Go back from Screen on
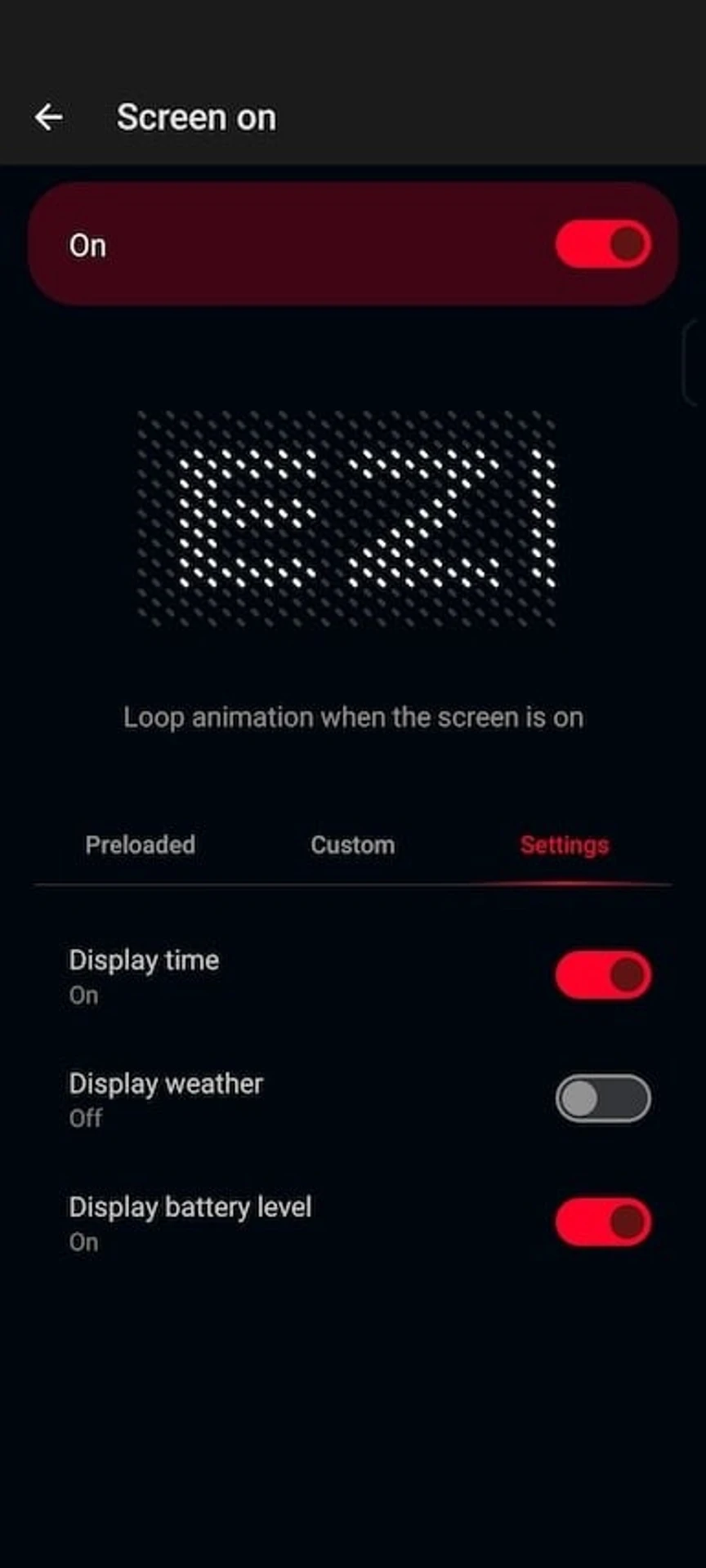Image resolution: width=706 pixels, height=1568 pixels. coord(49,118)
